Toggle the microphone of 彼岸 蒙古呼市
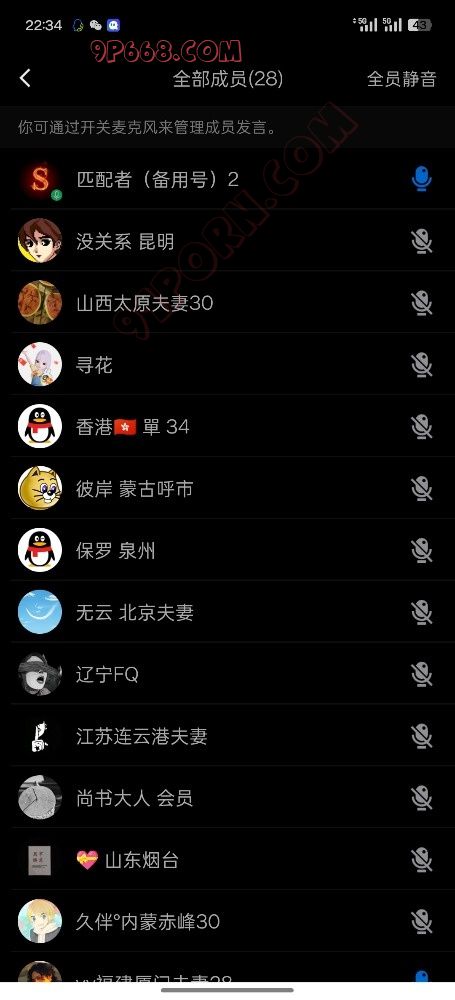 point(422,489)
